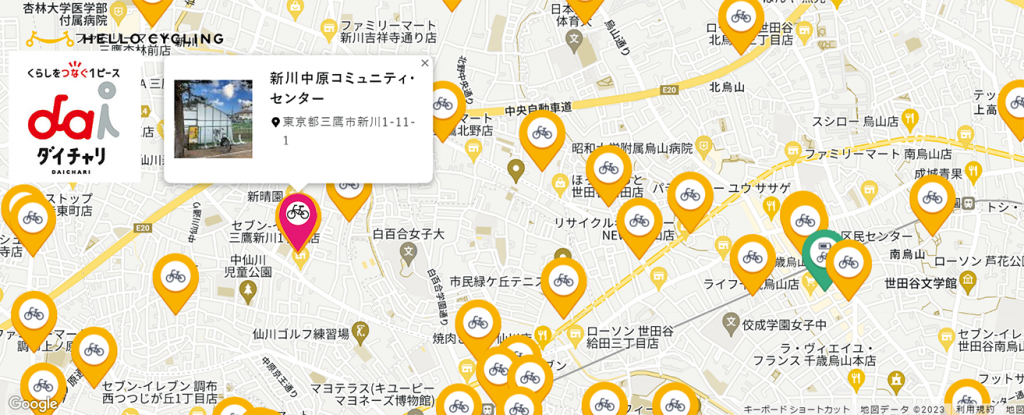1024x415 pixels.
Task: Open the 利用規約 link
Action: pos(973,409)
